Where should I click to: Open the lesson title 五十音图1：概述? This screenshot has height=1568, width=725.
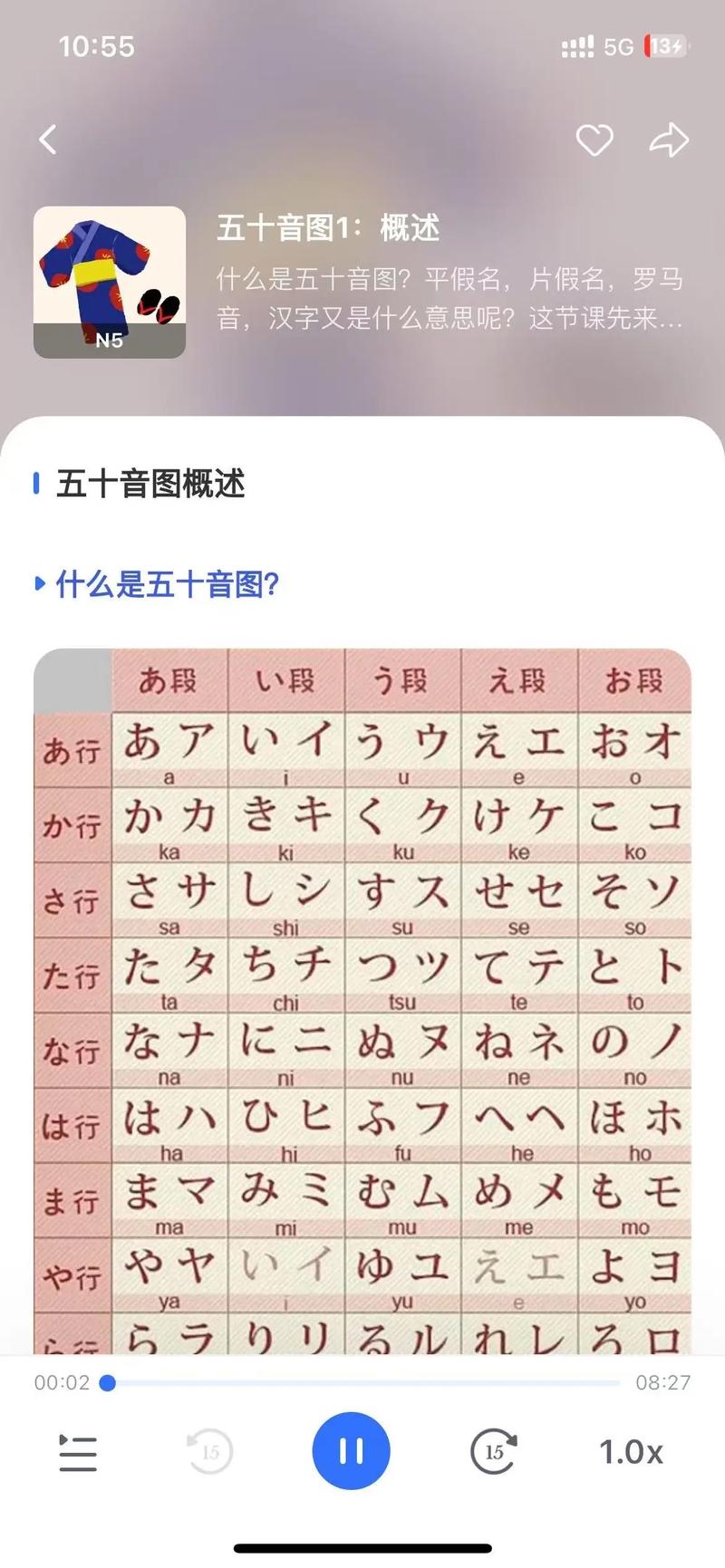(x=326, y=229)
